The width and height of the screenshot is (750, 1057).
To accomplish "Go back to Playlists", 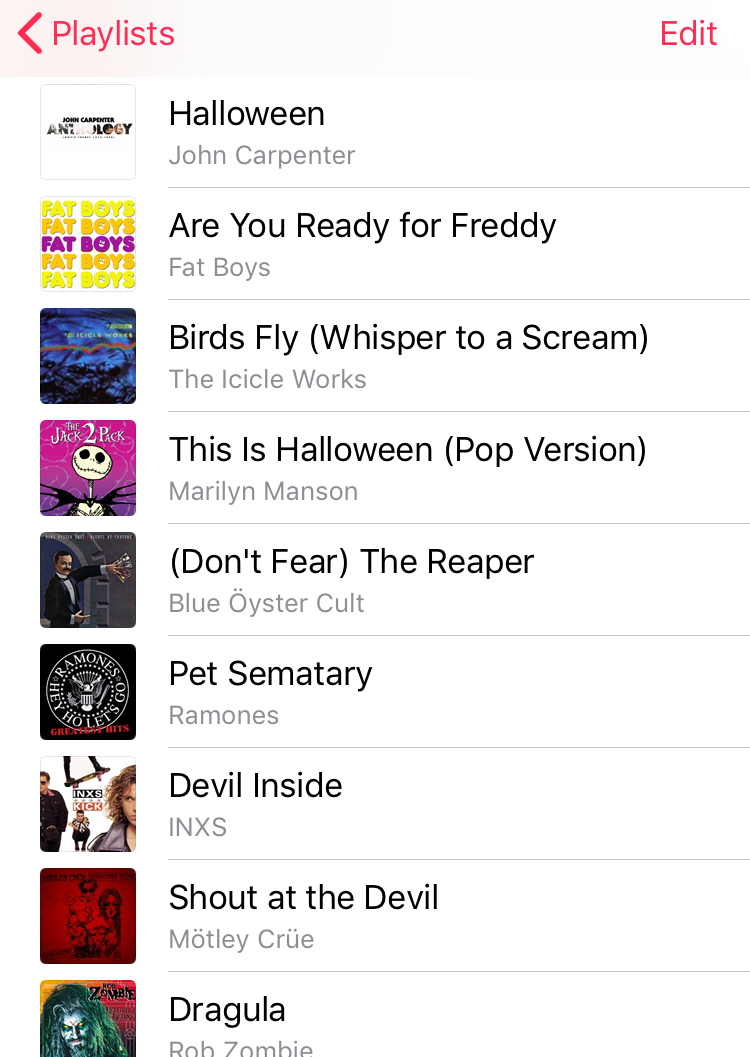I will pos(97,34).
